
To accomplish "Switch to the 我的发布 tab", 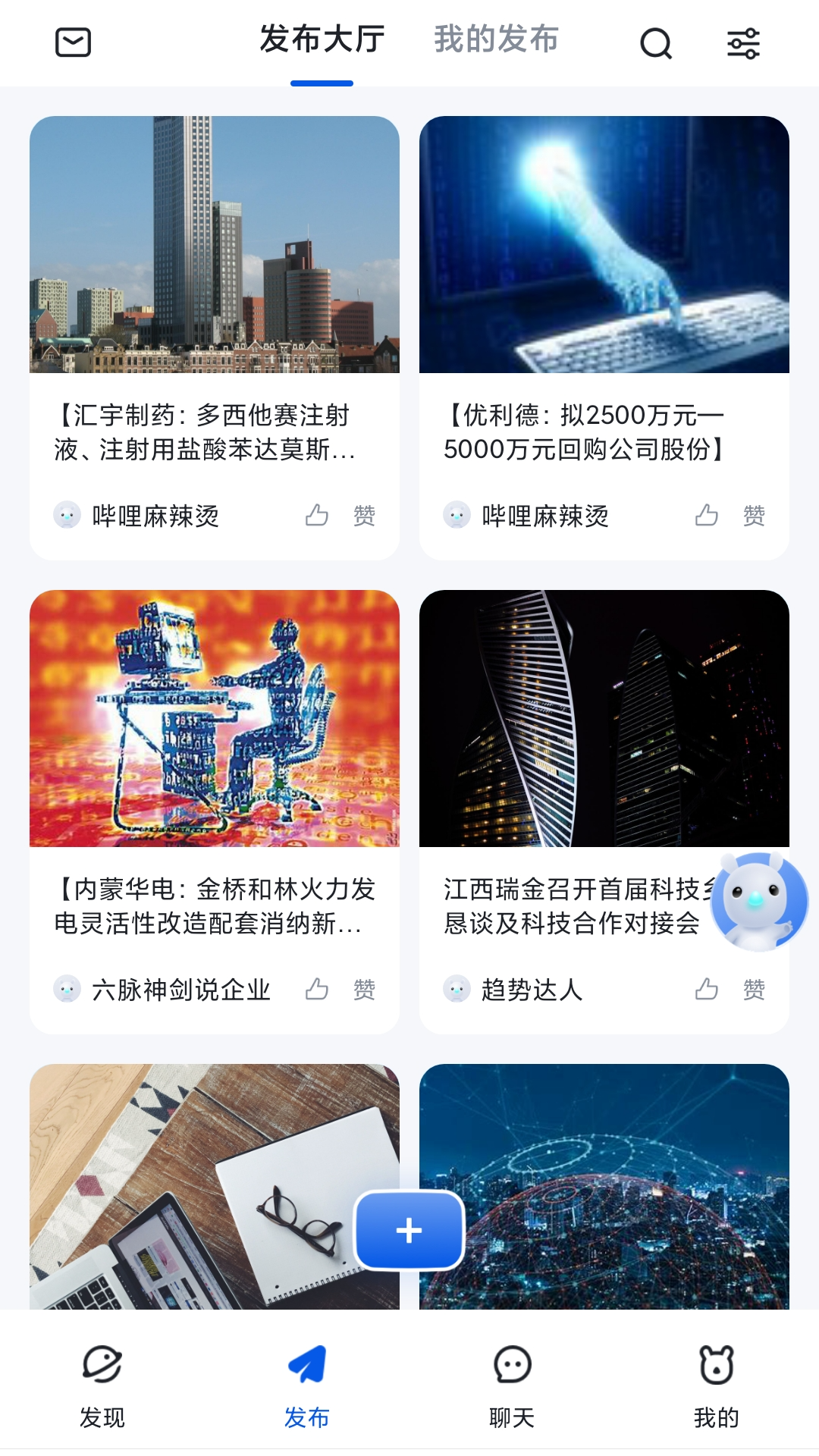I will click(x=497, y=39).
